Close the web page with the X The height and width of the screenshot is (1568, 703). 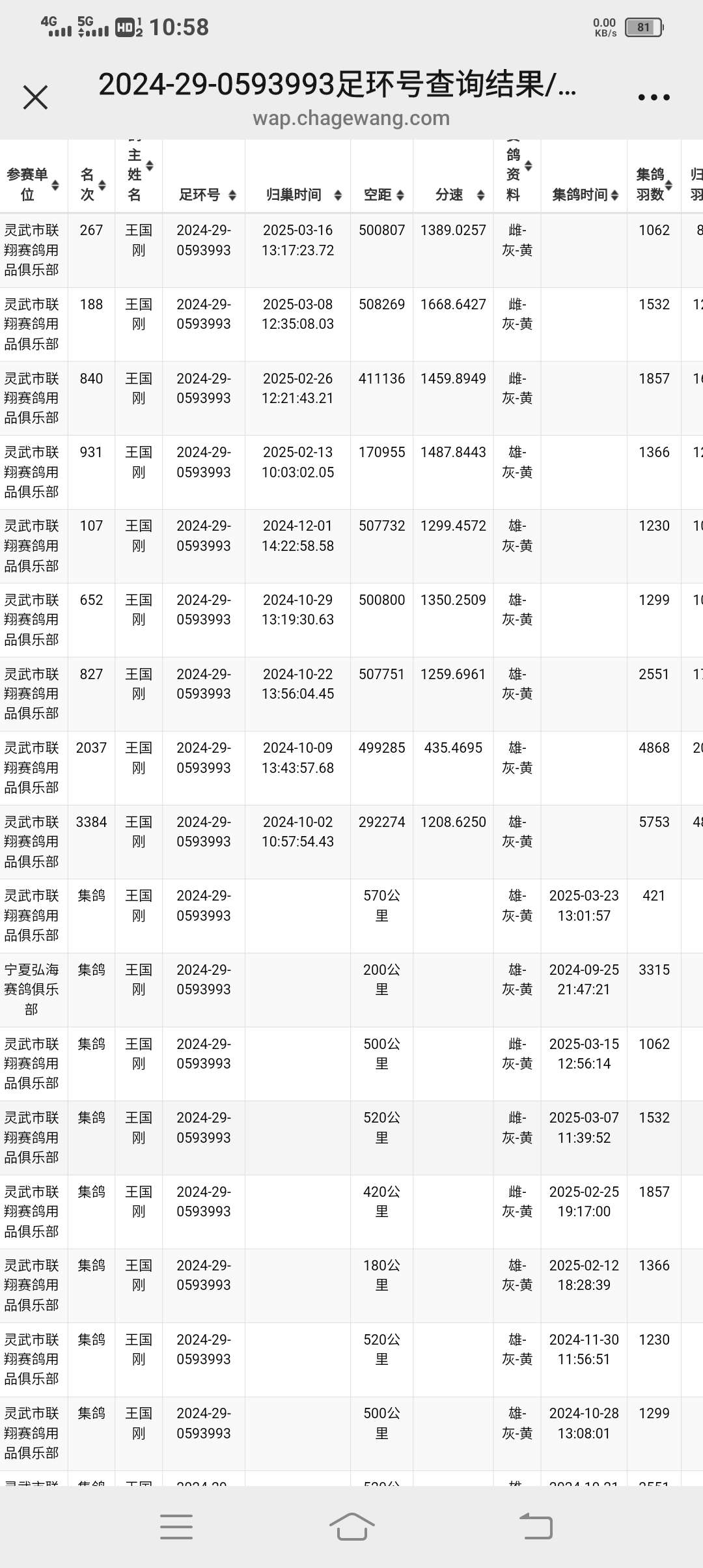click(x=35, y=98)
